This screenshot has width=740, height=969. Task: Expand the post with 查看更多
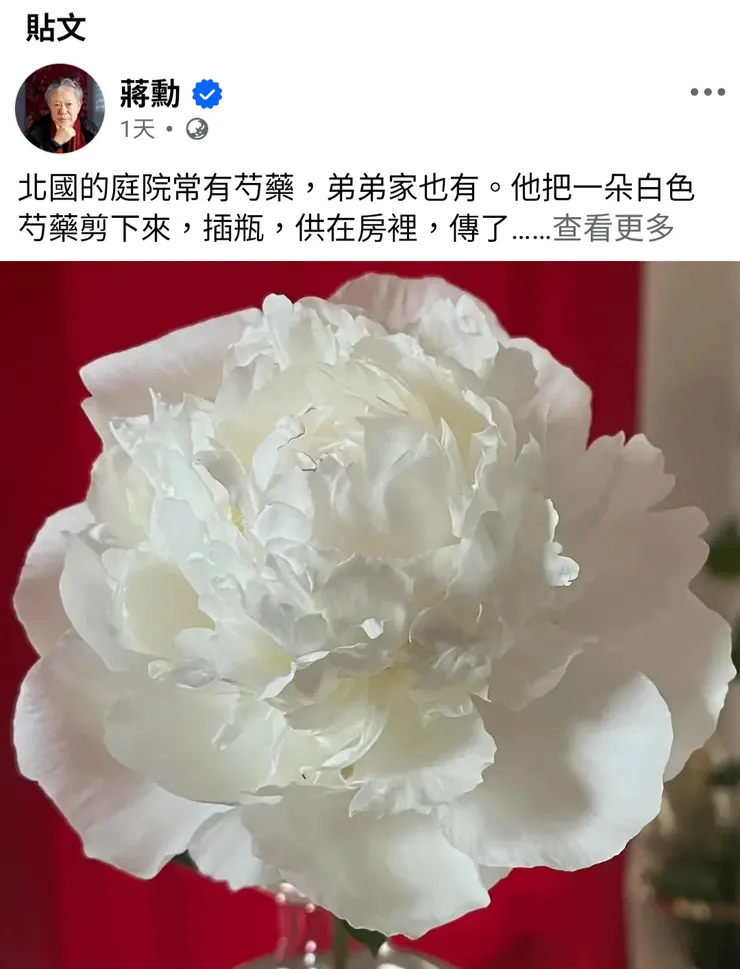tap(613, 227)
